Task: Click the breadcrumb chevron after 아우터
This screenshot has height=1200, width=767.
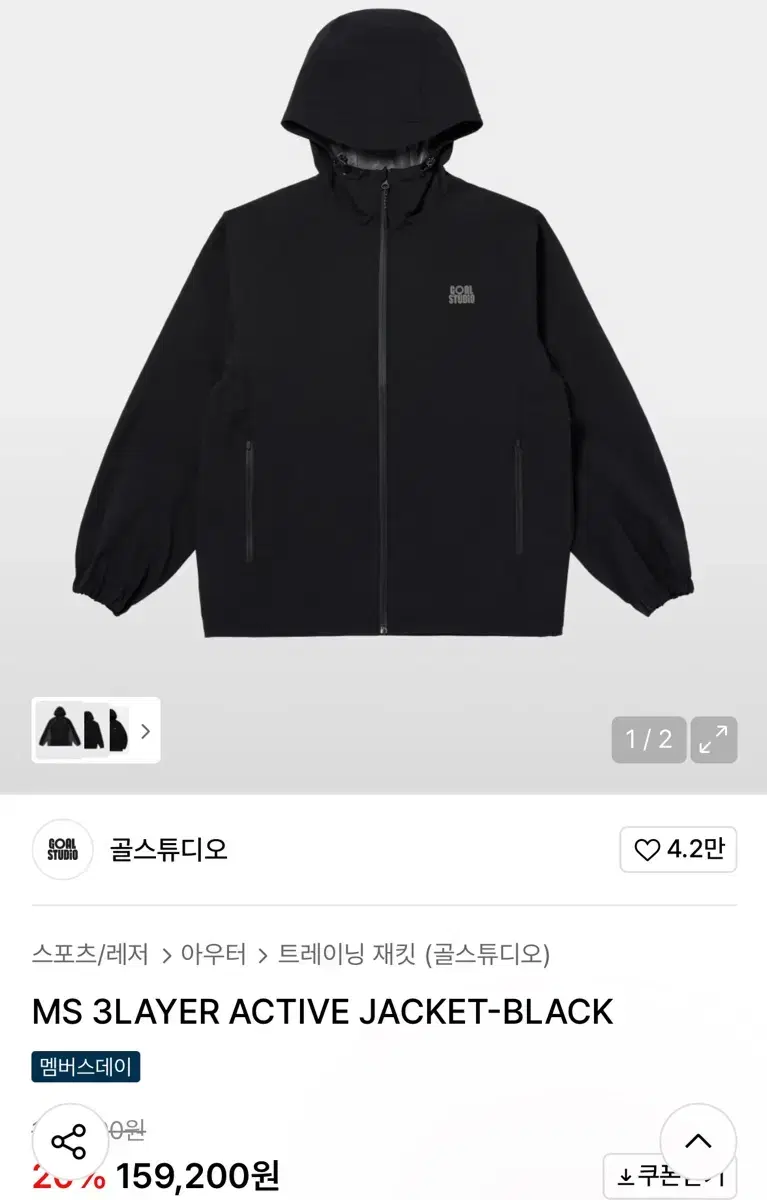Action: pos(260,954)
